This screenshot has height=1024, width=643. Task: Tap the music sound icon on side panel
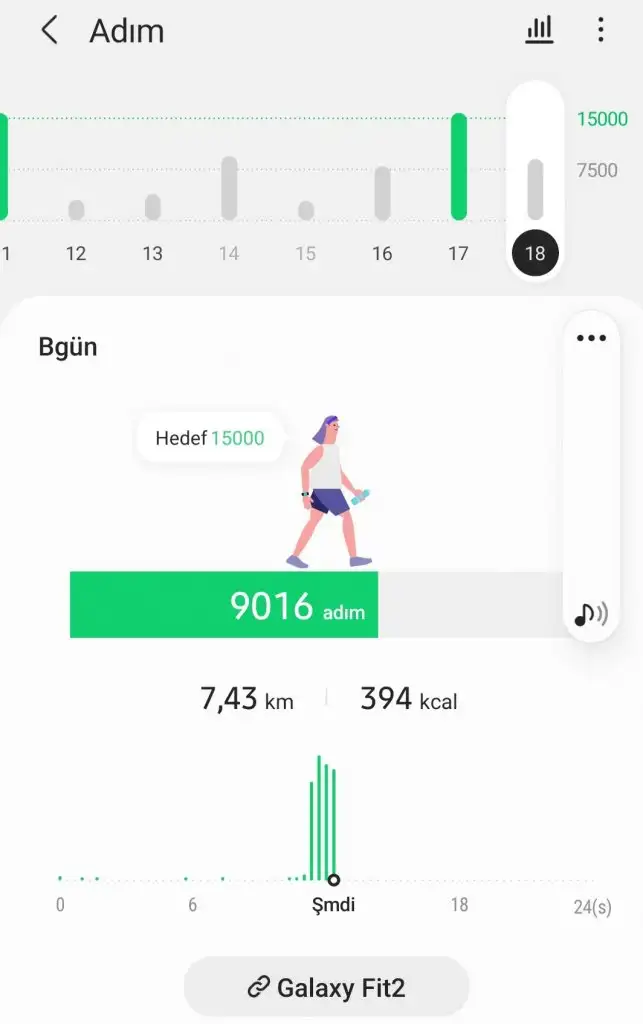[x=591, y=614]
